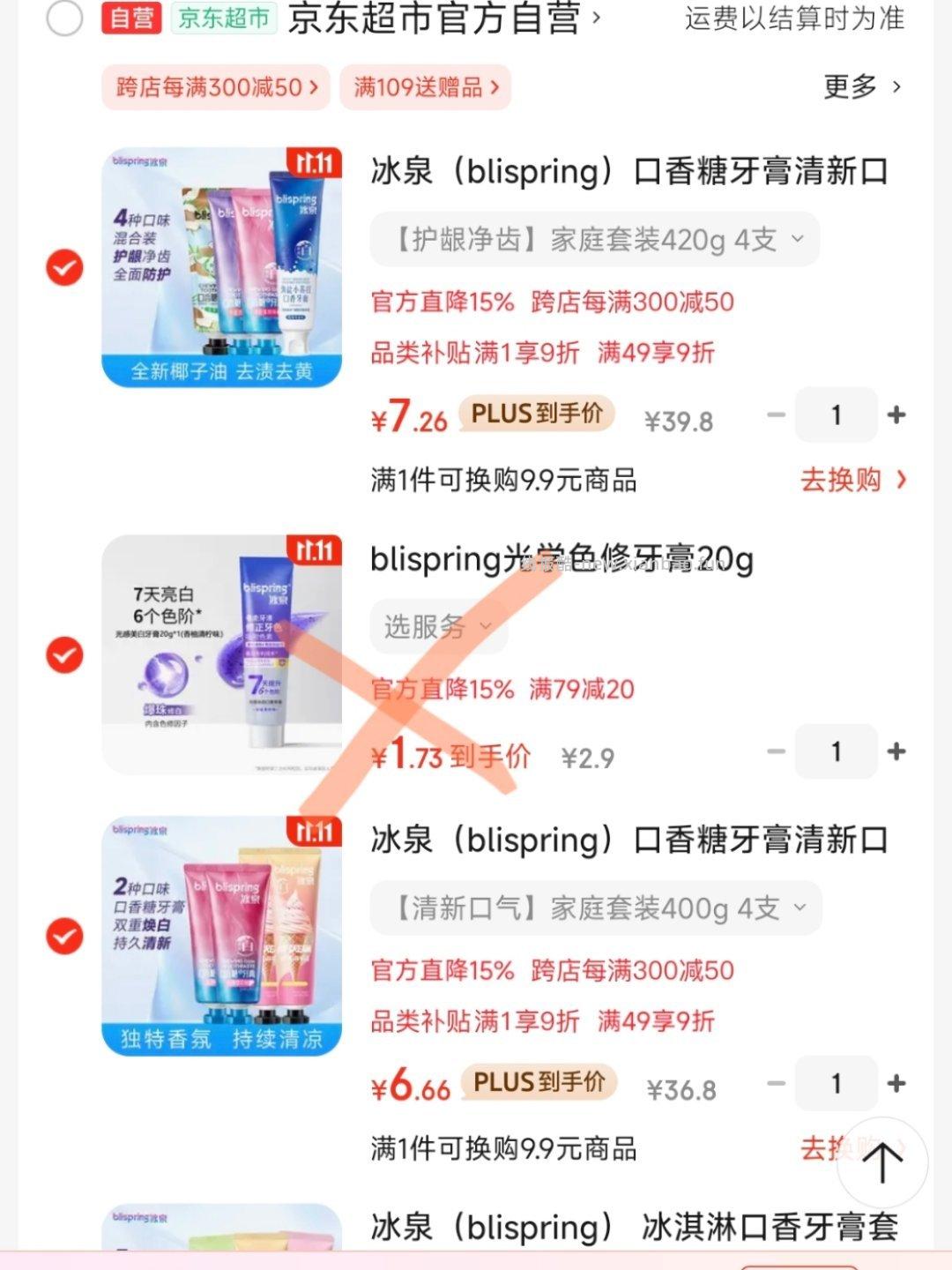Uncheck the 420g 4支 toothpaste set

[x=64, y=267]
